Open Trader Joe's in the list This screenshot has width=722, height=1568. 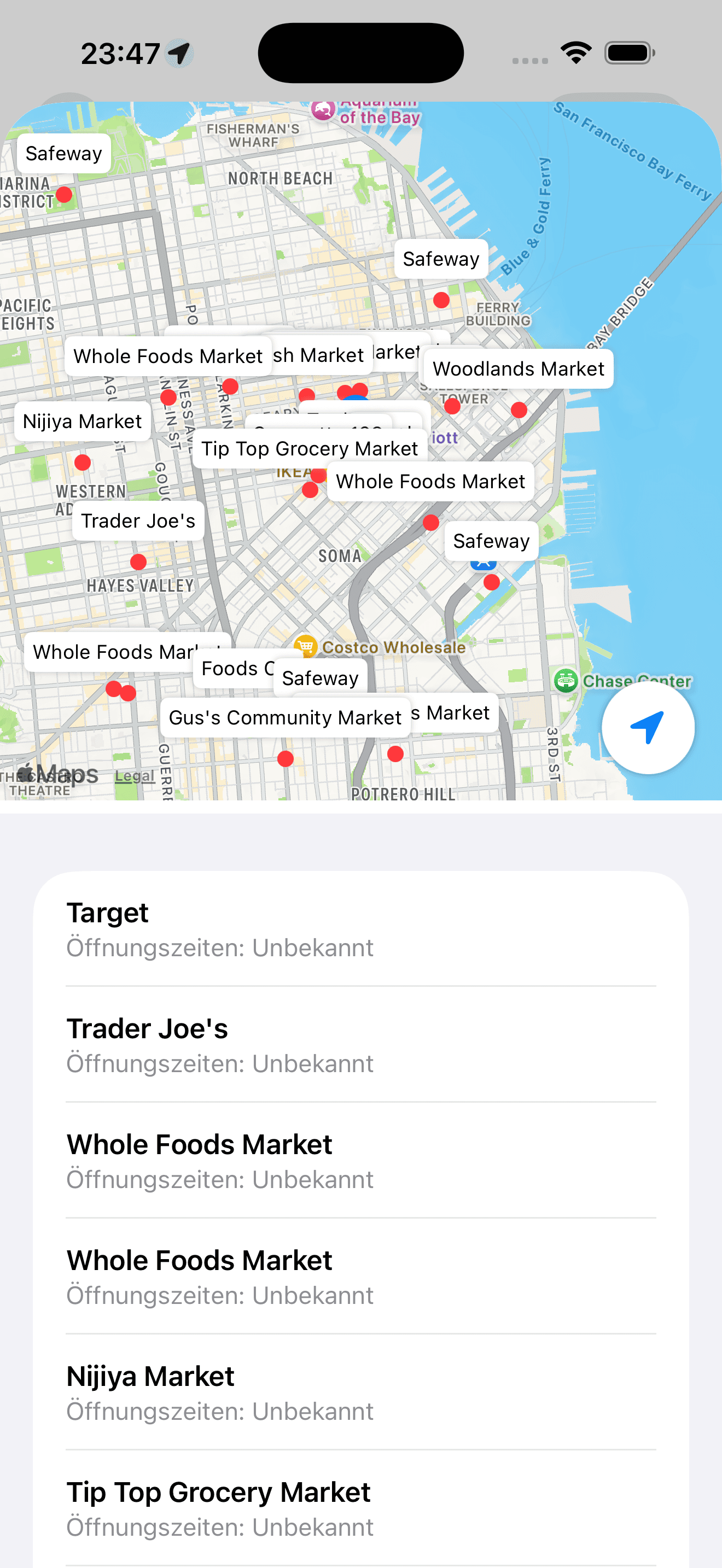point(361,1045)
